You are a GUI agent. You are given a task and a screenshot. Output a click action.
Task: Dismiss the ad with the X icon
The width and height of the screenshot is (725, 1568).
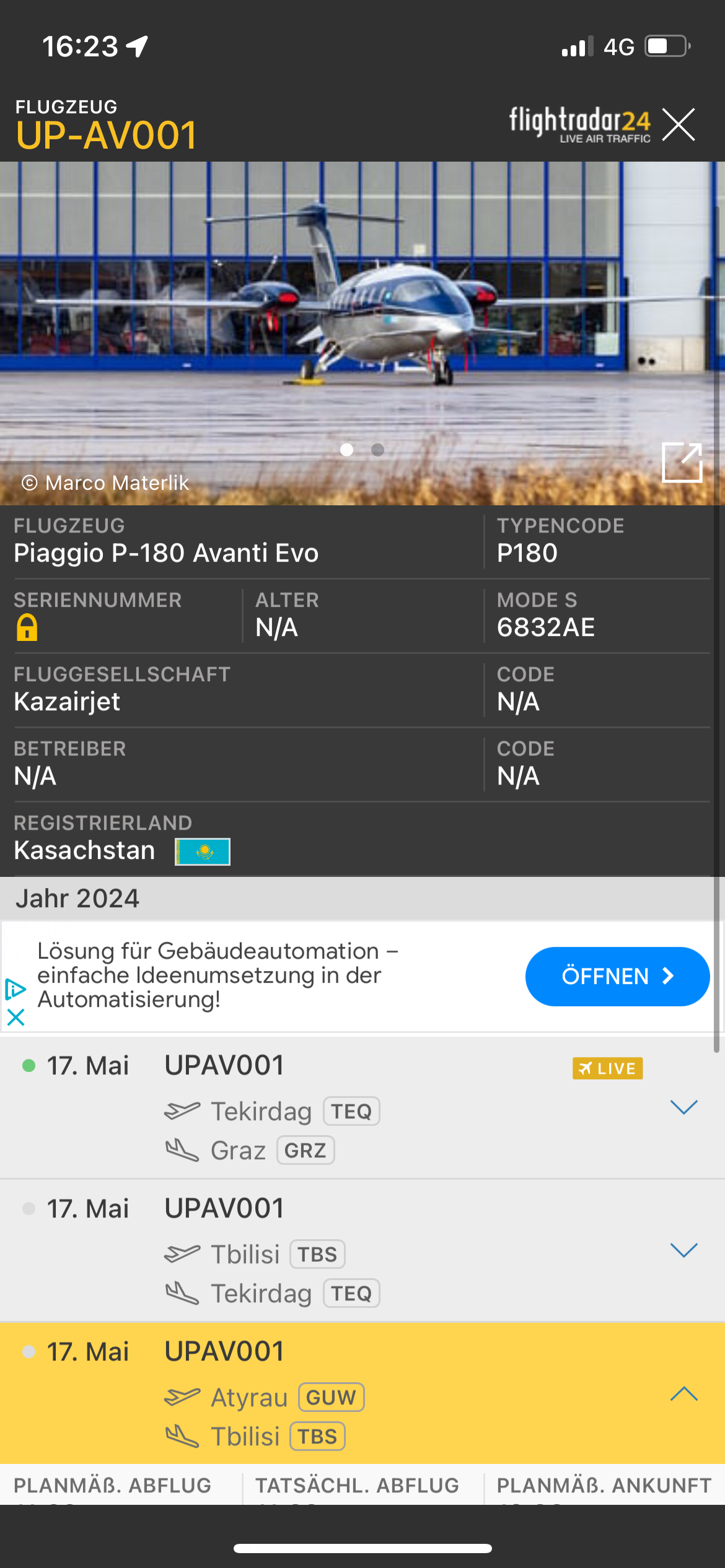15,1017
